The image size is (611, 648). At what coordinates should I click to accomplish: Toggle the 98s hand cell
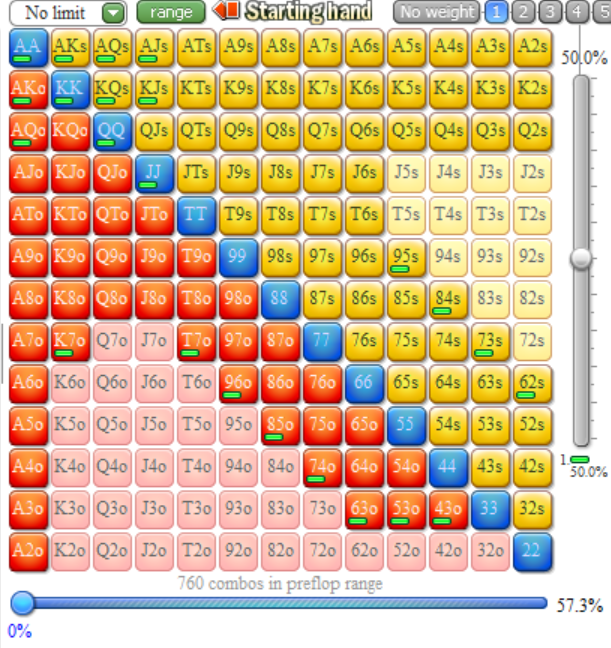[279, 257]
